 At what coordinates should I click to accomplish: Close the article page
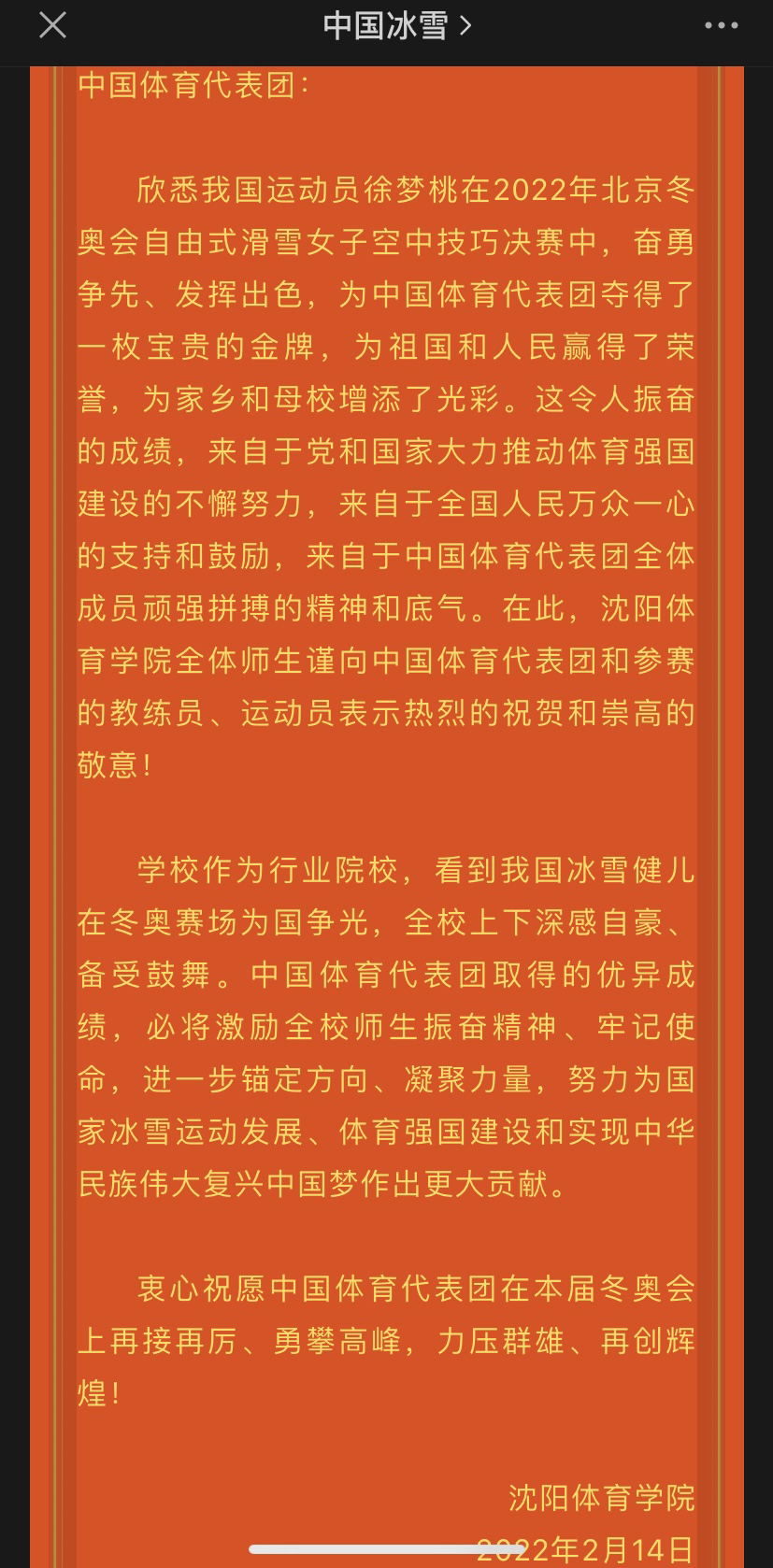(52, 25)
